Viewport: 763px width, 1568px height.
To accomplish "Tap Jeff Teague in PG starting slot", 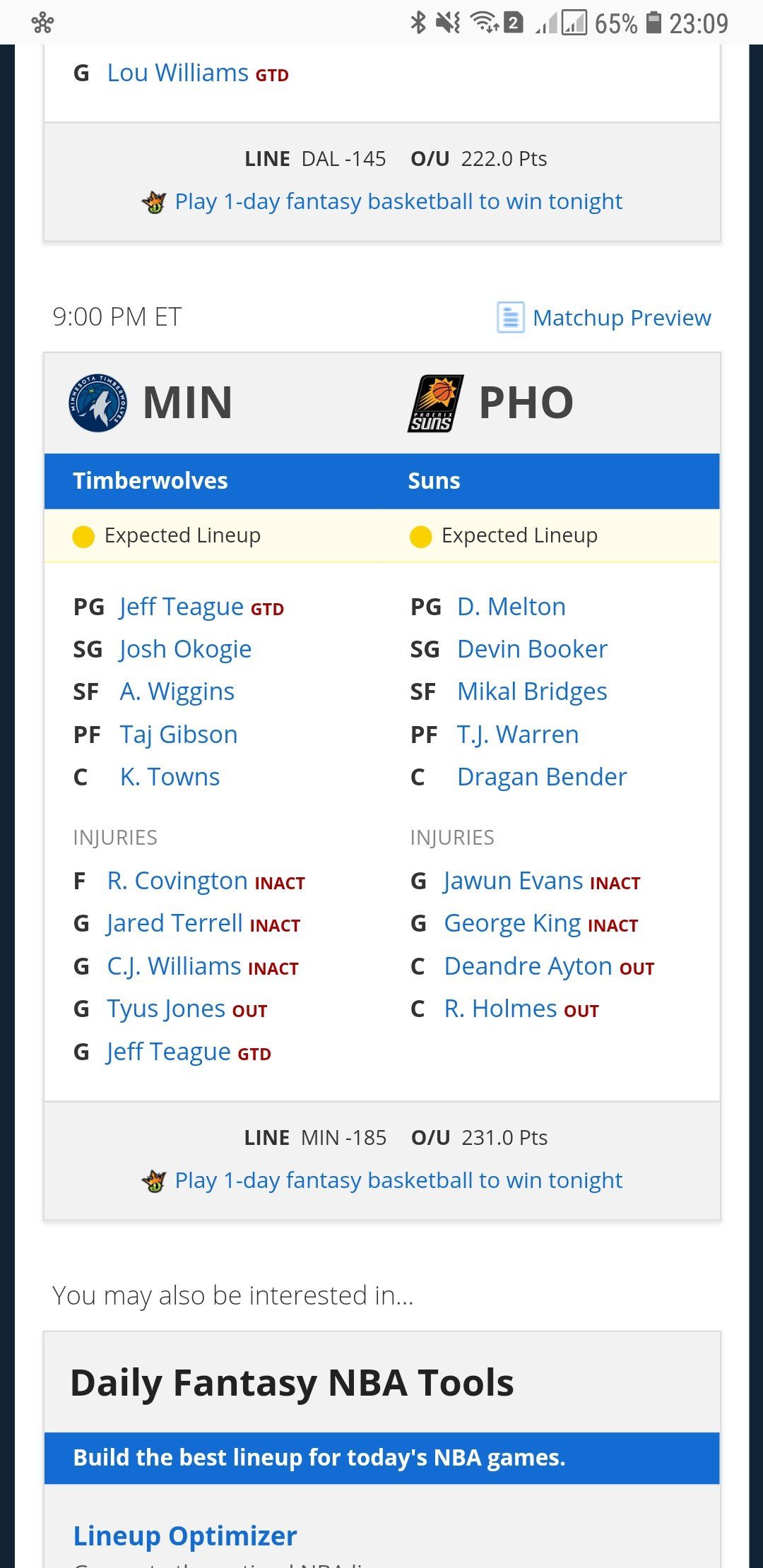I will click(182, 607).
